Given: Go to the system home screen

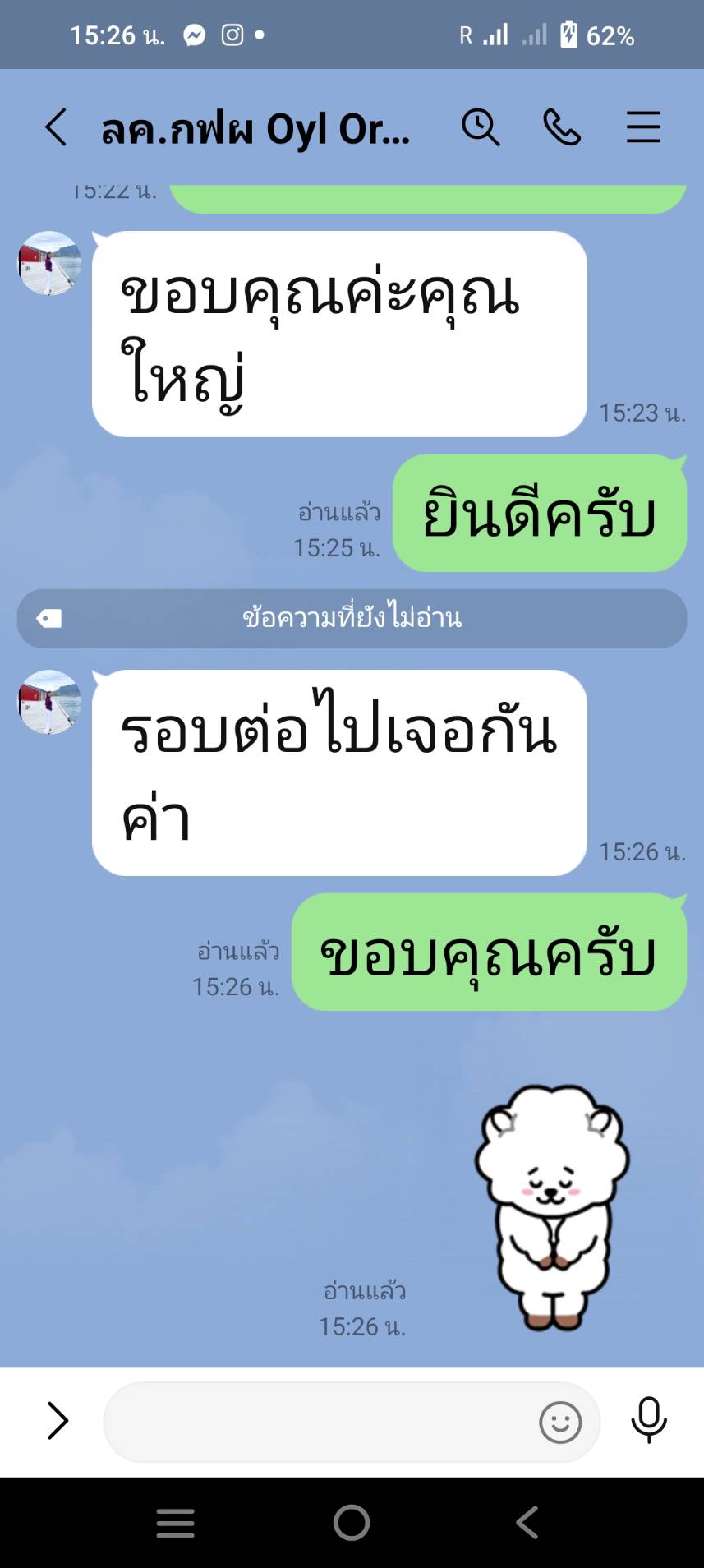Looking at the screenshot, I should (352, 1523).
